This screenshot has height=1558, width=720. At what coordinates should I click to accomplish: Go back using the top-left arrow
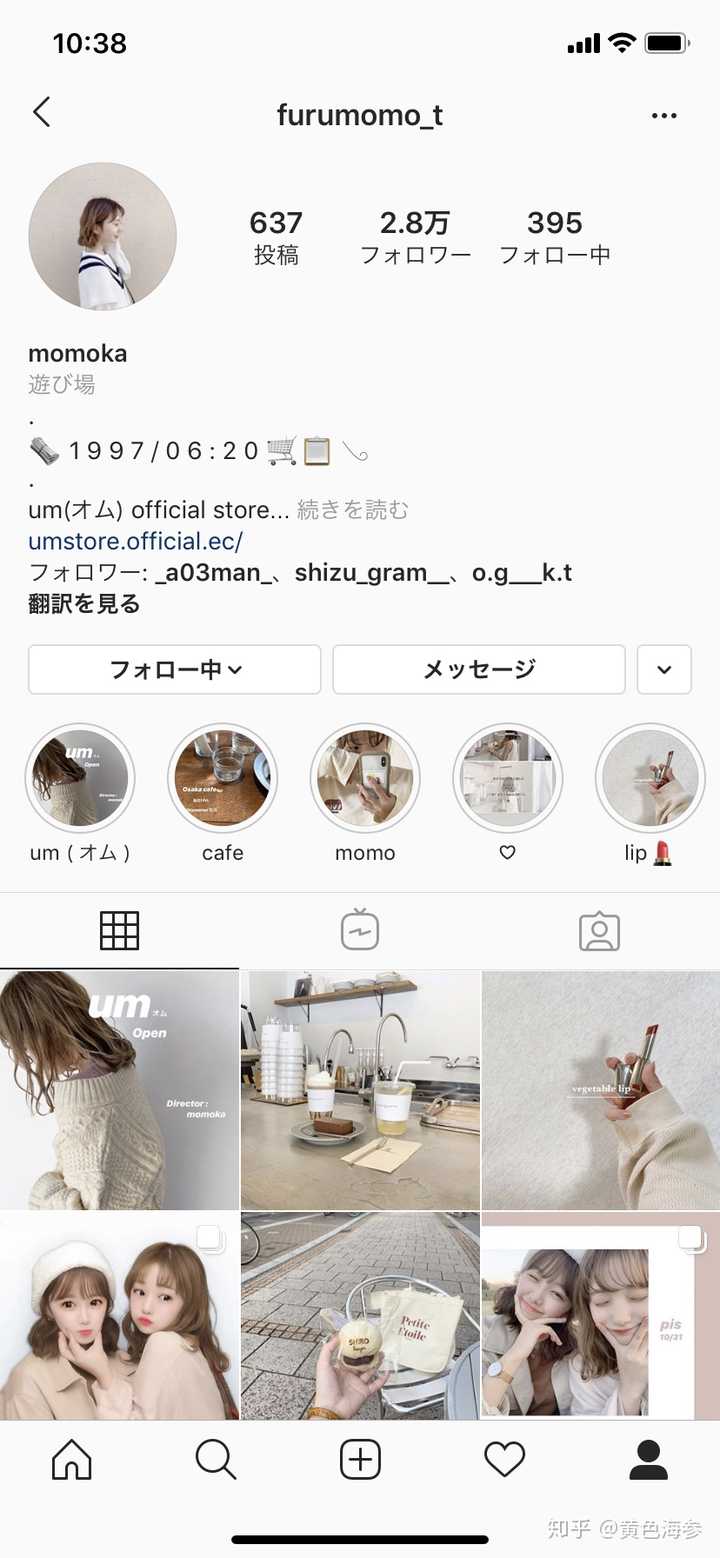coord(41,112)
